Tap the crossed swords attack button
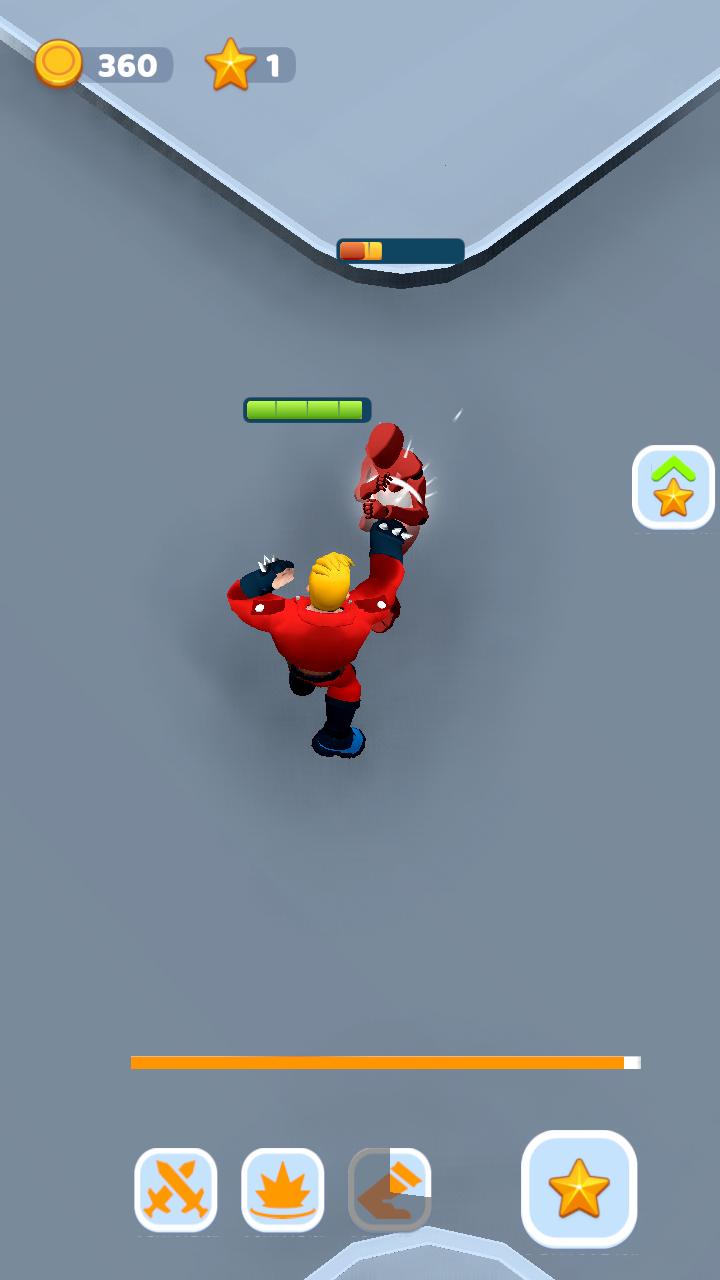720x1280 pixels. pyautogui.click(x=176, y=1189)
